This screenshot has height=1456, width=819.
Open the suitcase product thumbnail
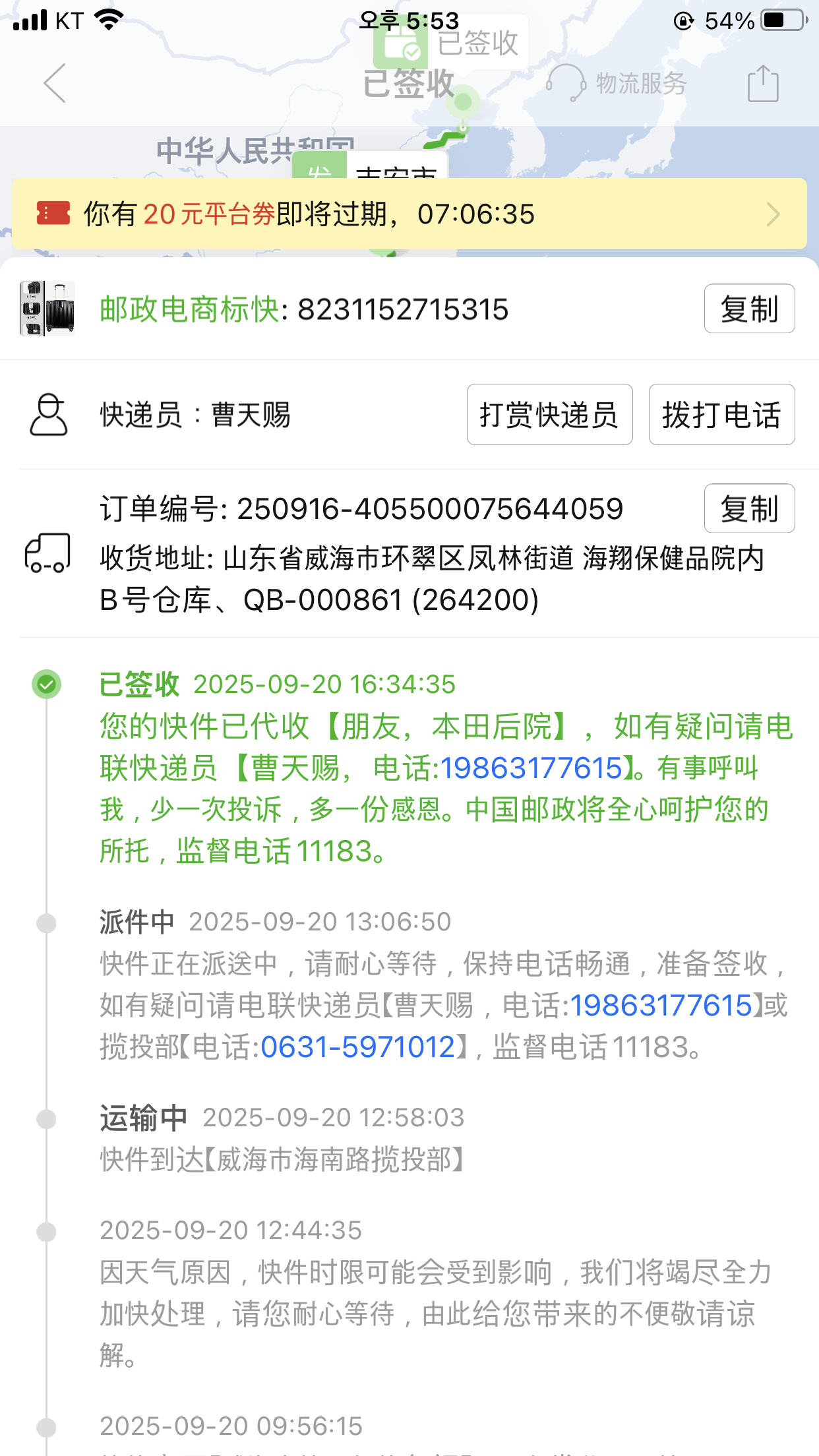(47, 309)
